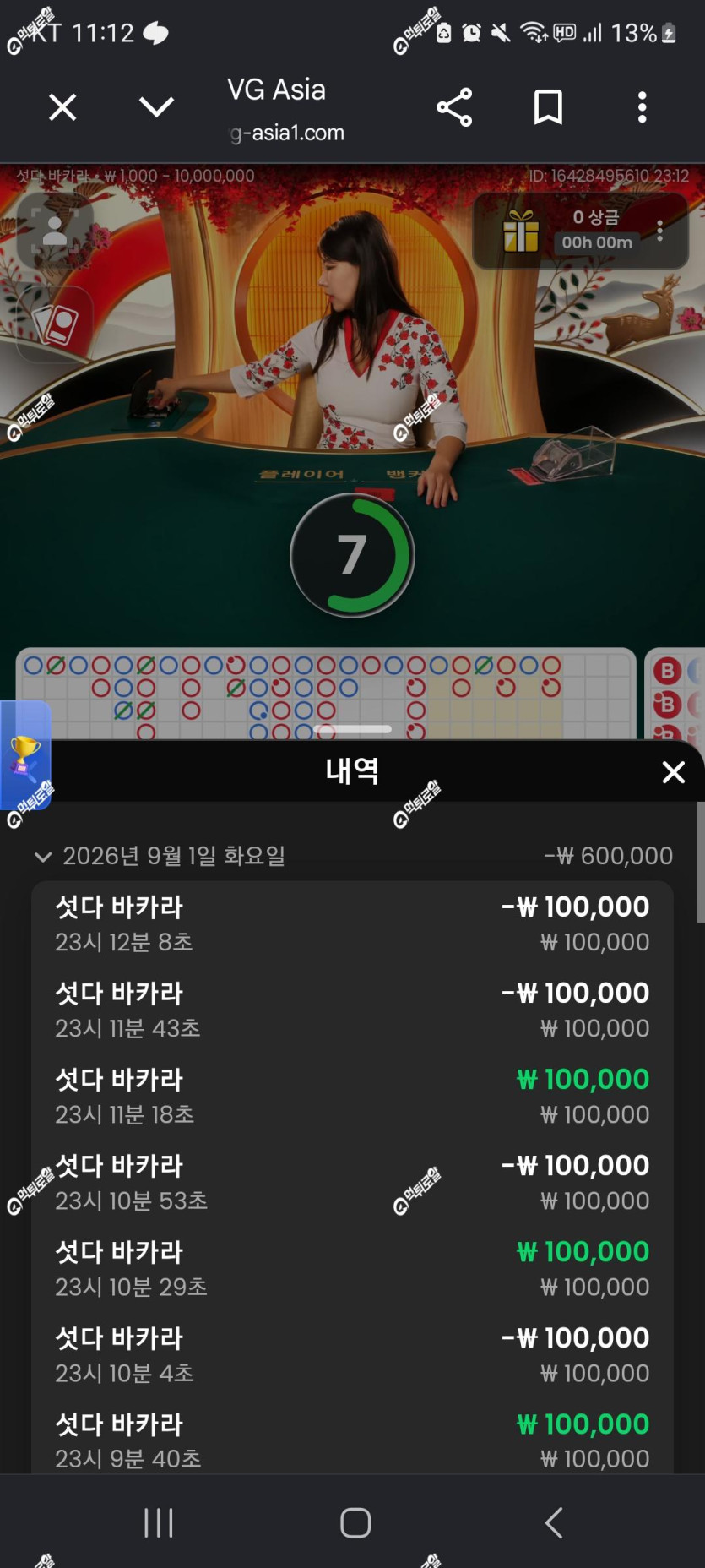
Task: Expand the browser tab dropdown chevron
Action: coord(156,107)
